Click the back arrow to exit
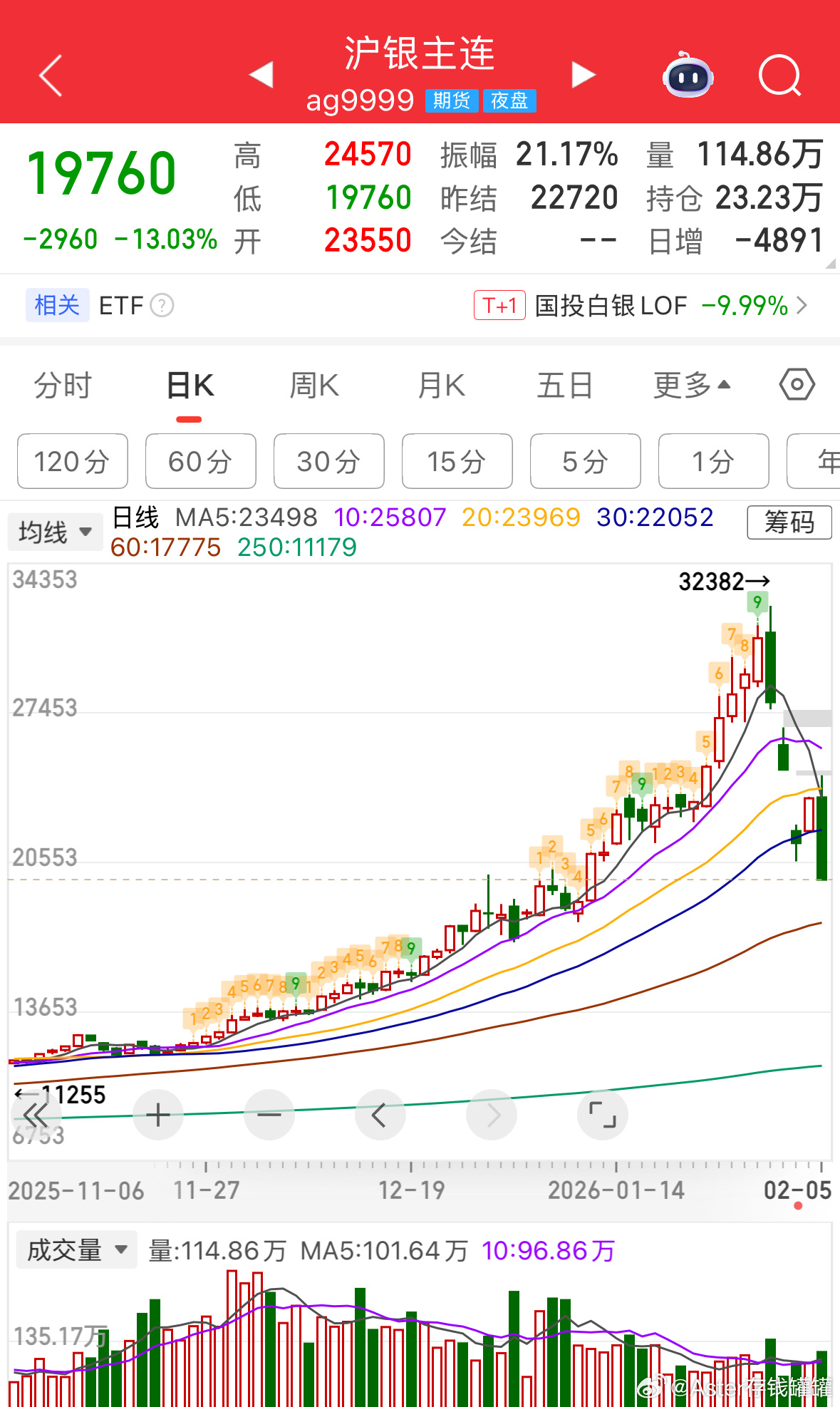 tap(50, 74)
